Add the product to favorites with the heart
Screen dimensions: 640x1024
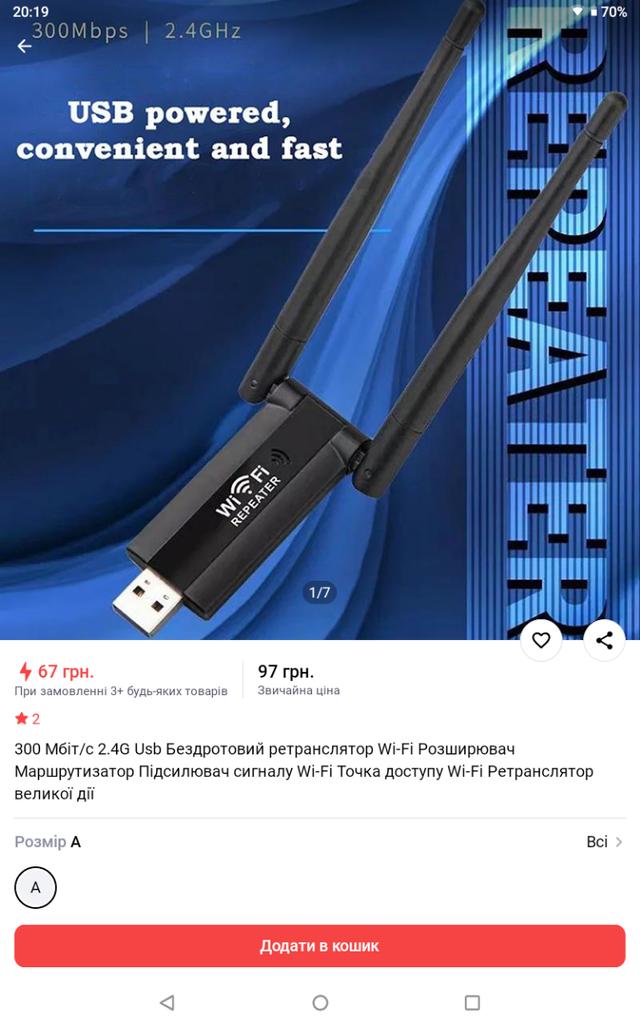541,641
